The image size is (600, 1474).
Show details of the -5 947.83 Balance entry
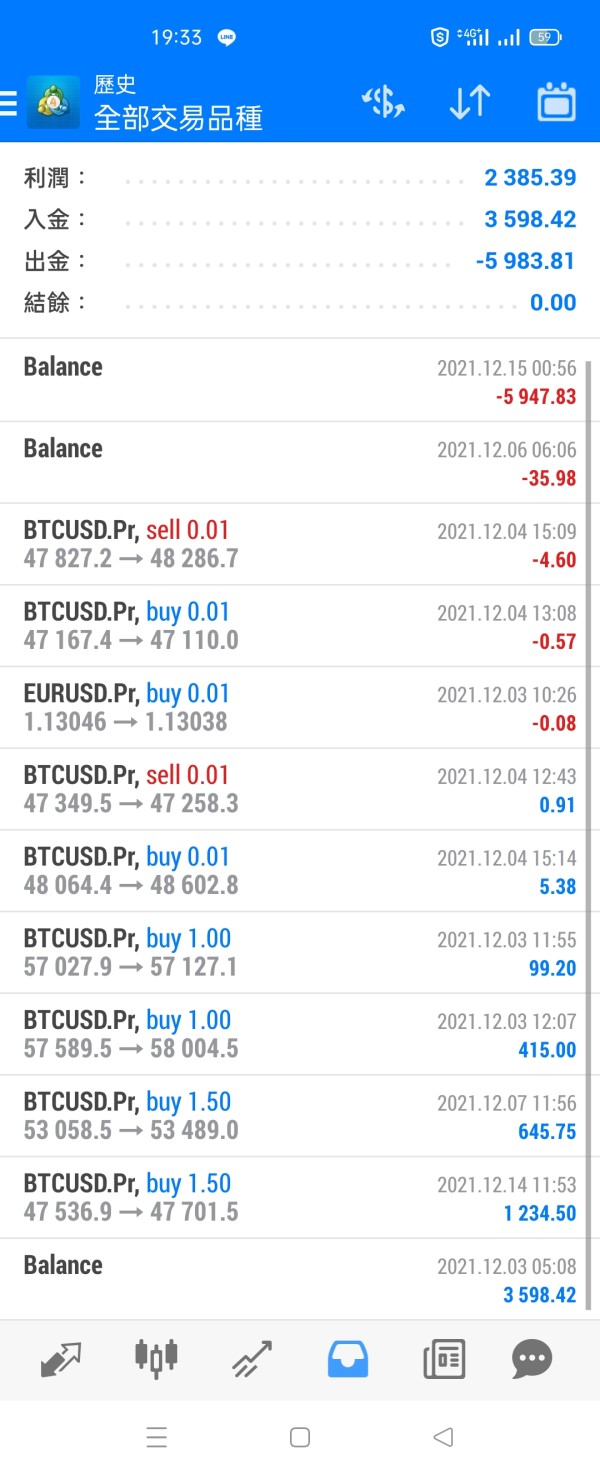pyautogui.click(x=298, y=381)
